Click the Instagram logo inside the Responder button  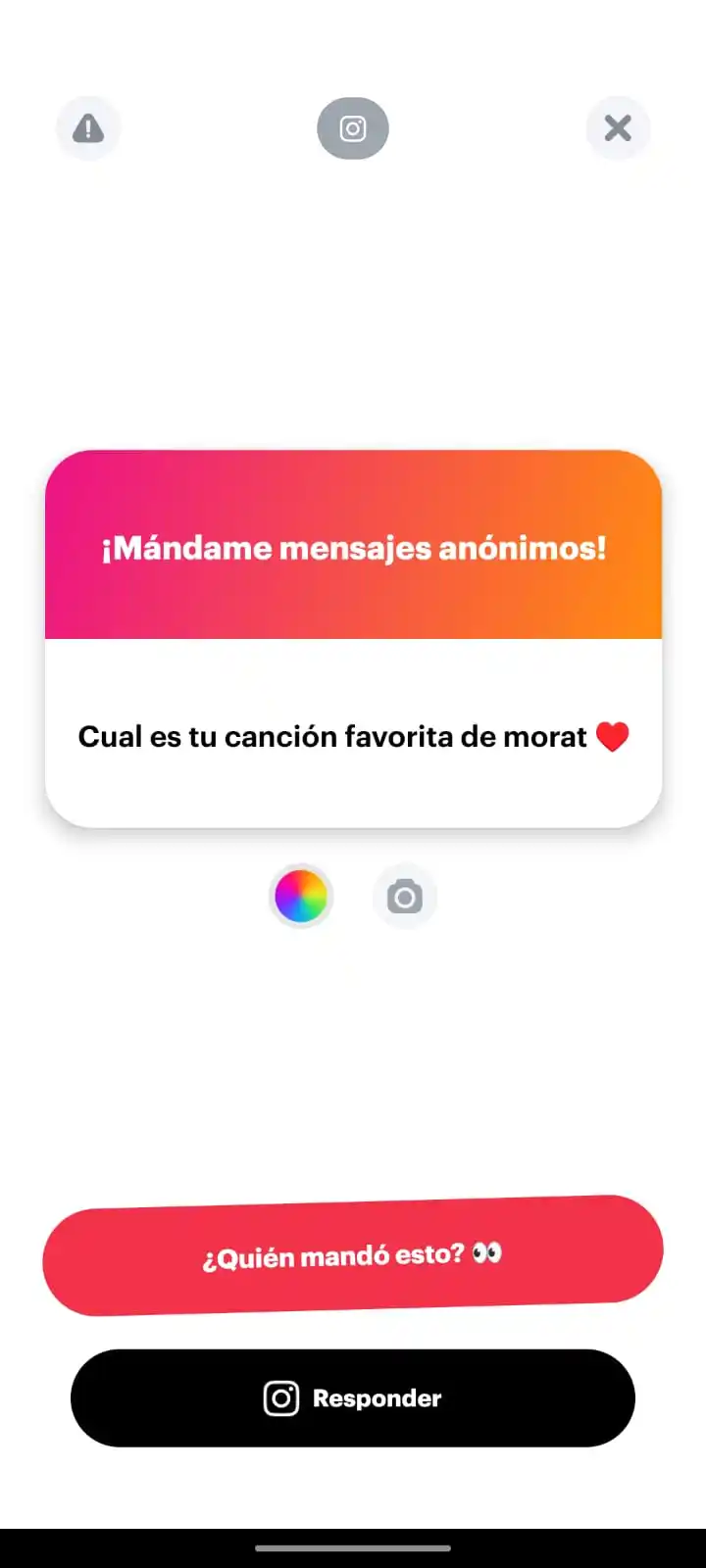tap(280, 1398)
